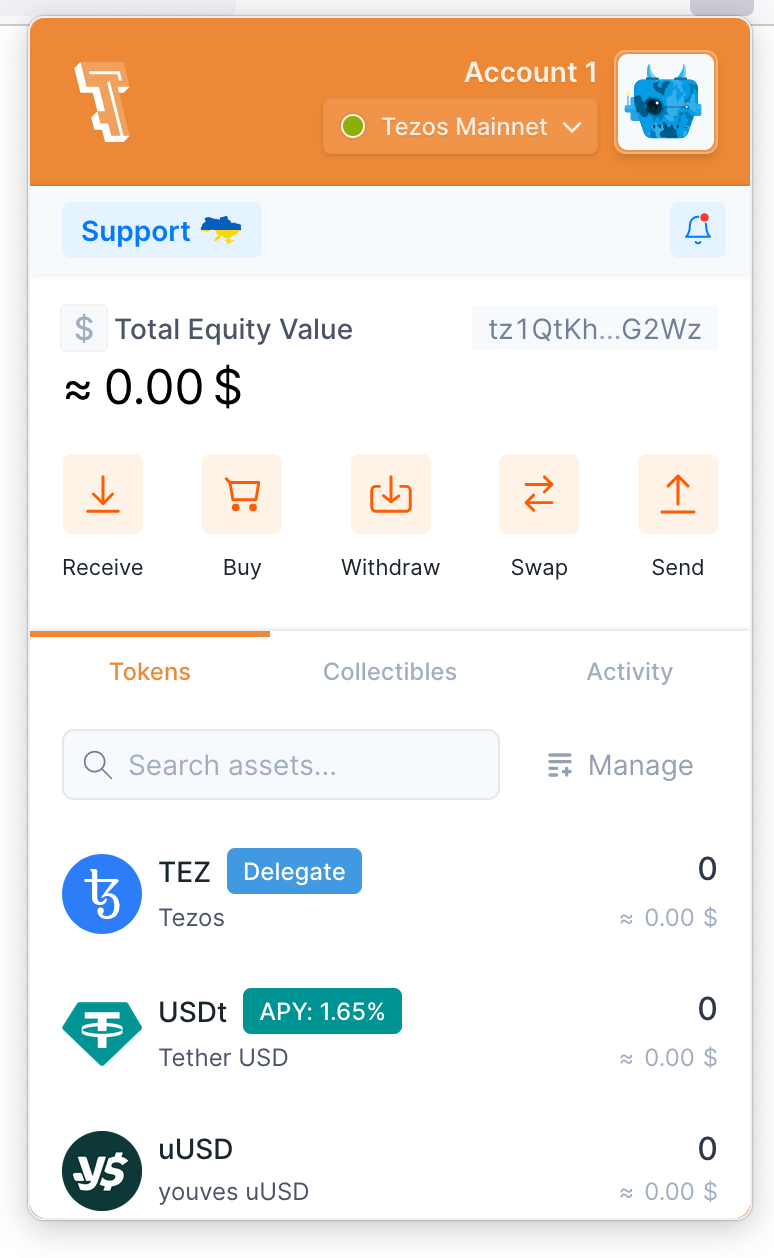Tap the Temple logo in the header
774x1258 pixels.
[x=103, y=102]
